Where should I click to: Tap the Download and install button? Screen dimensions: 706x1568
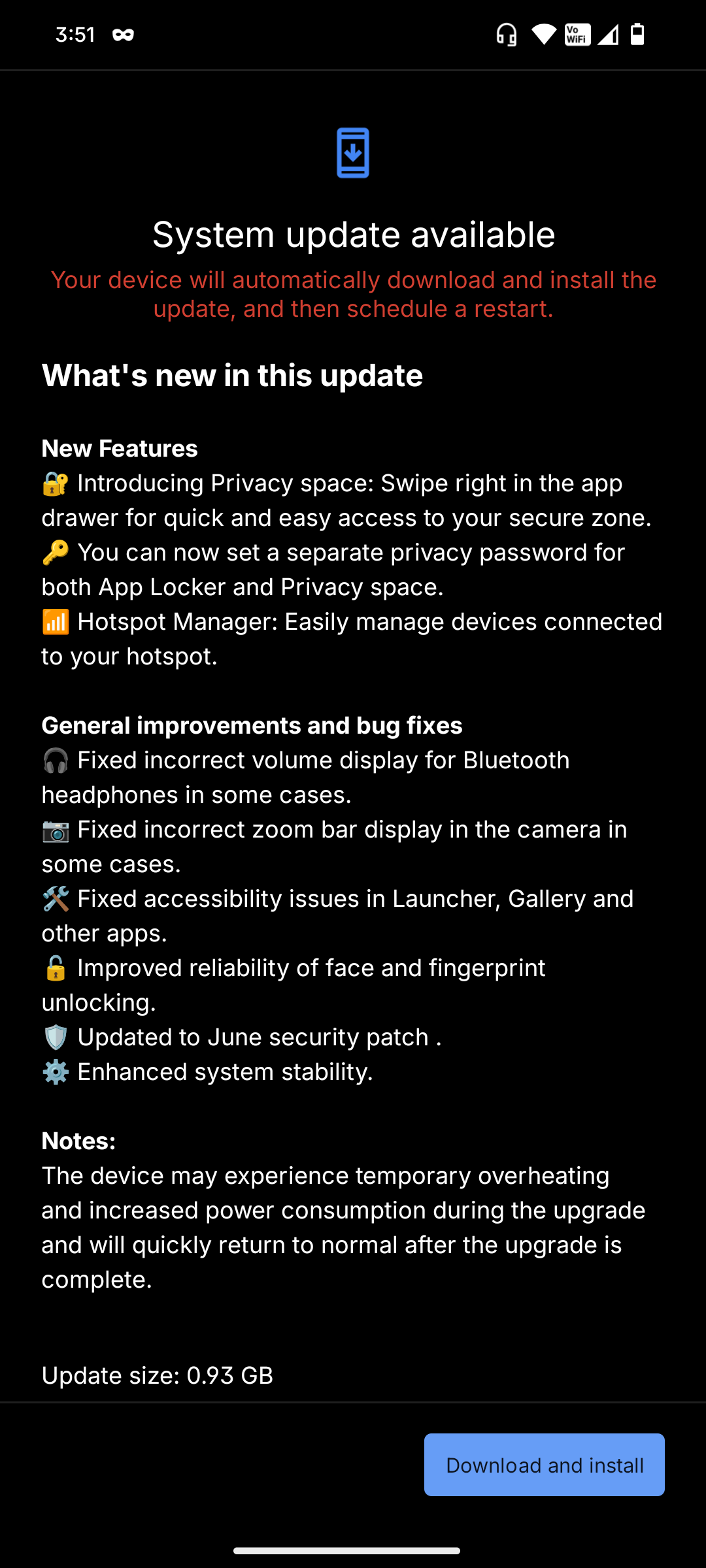544,1465
